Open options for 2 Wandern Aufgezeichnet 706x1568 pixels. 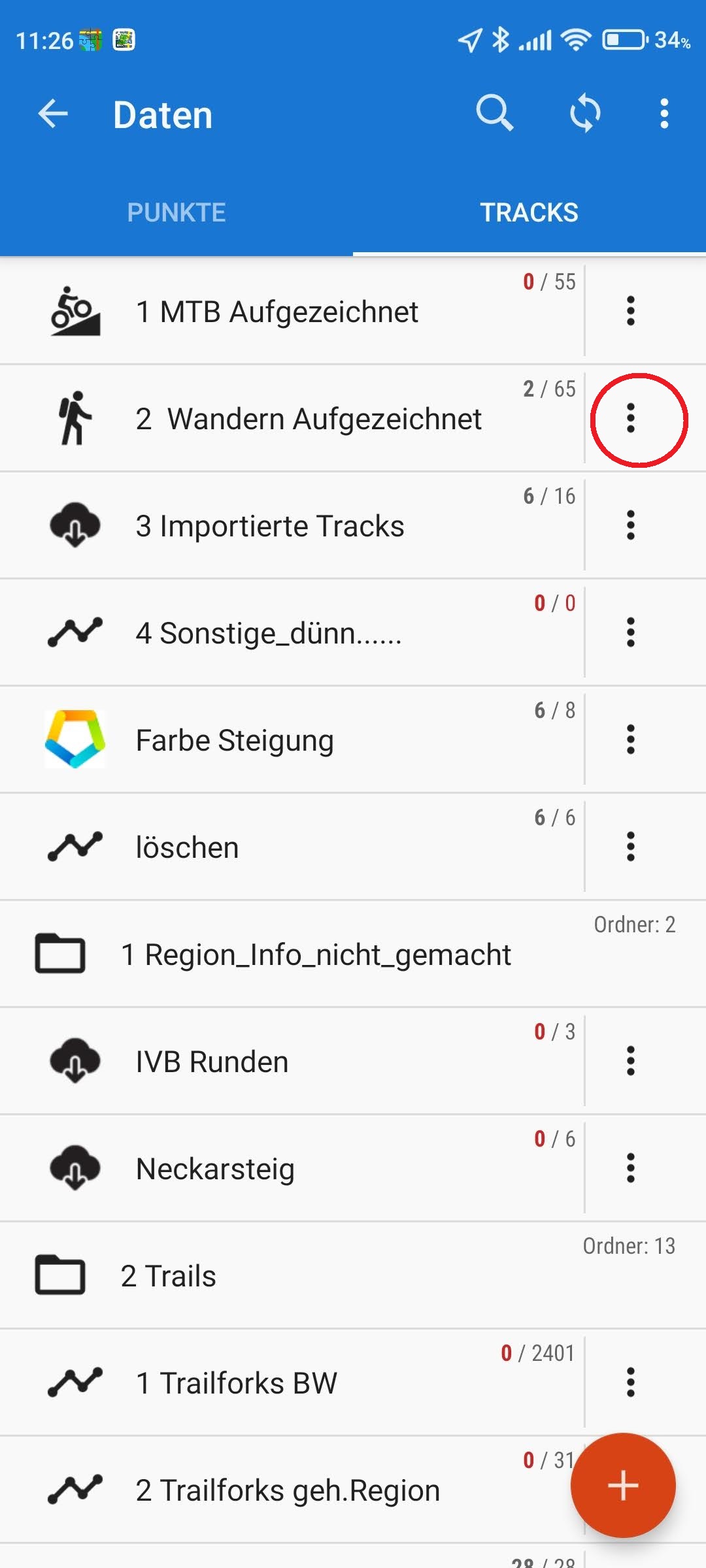[631, 419]
